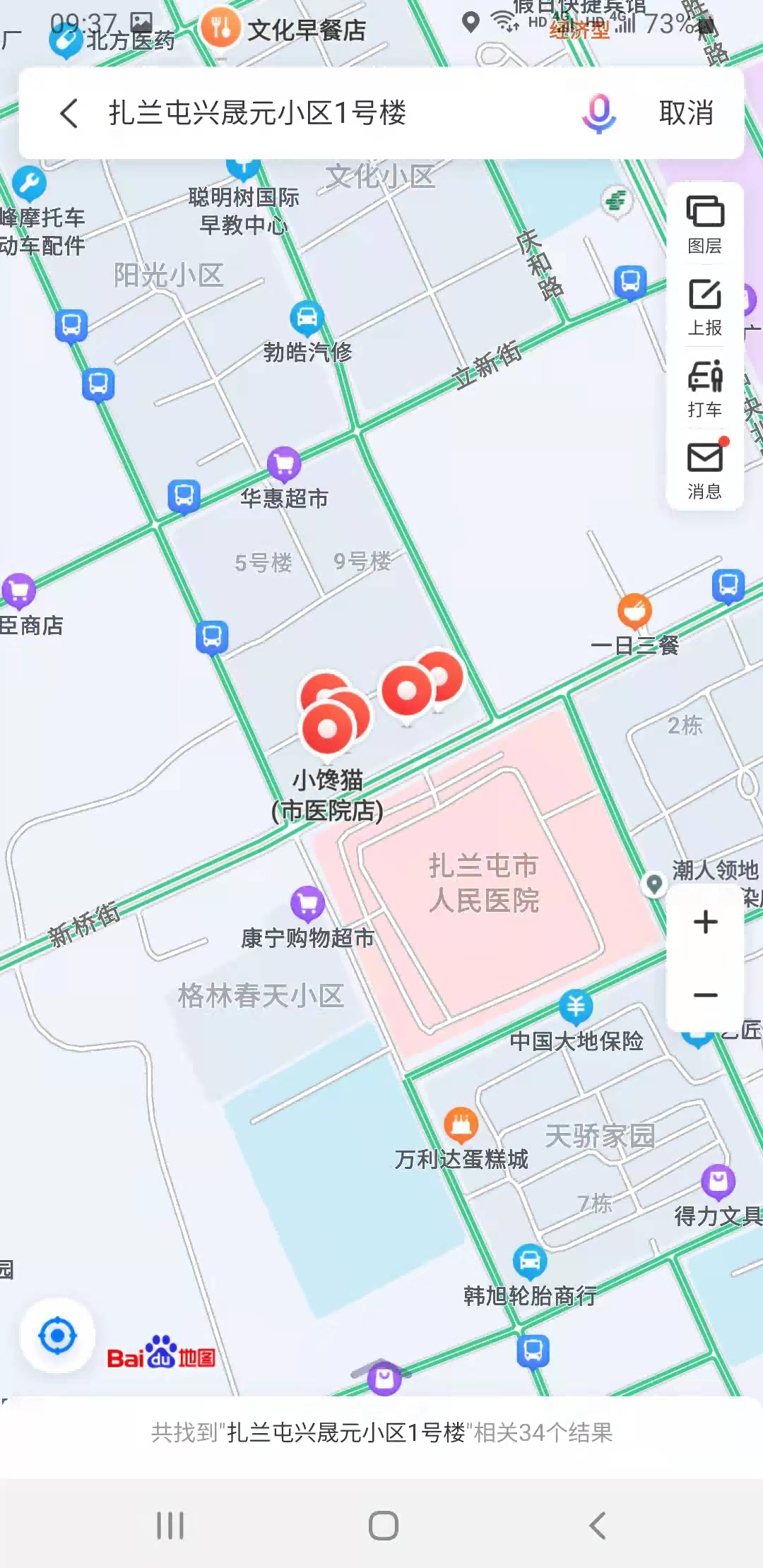Center map on my location
763x1568 pixels.
57,1336
